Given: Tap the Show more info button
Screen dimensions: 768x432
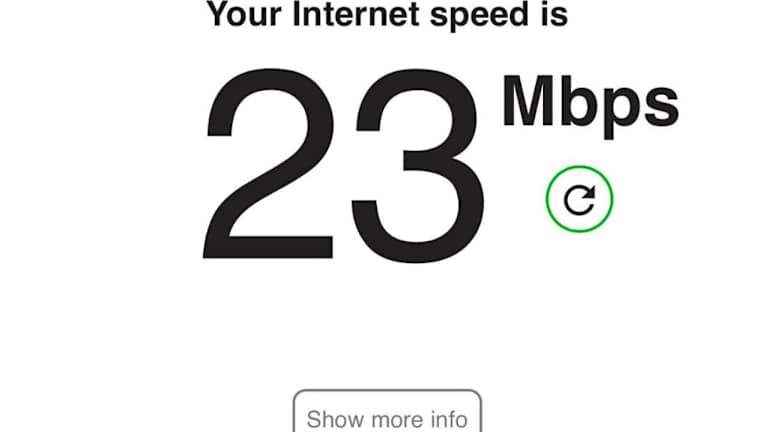Looking at the screenshot, I should [387, 414].
